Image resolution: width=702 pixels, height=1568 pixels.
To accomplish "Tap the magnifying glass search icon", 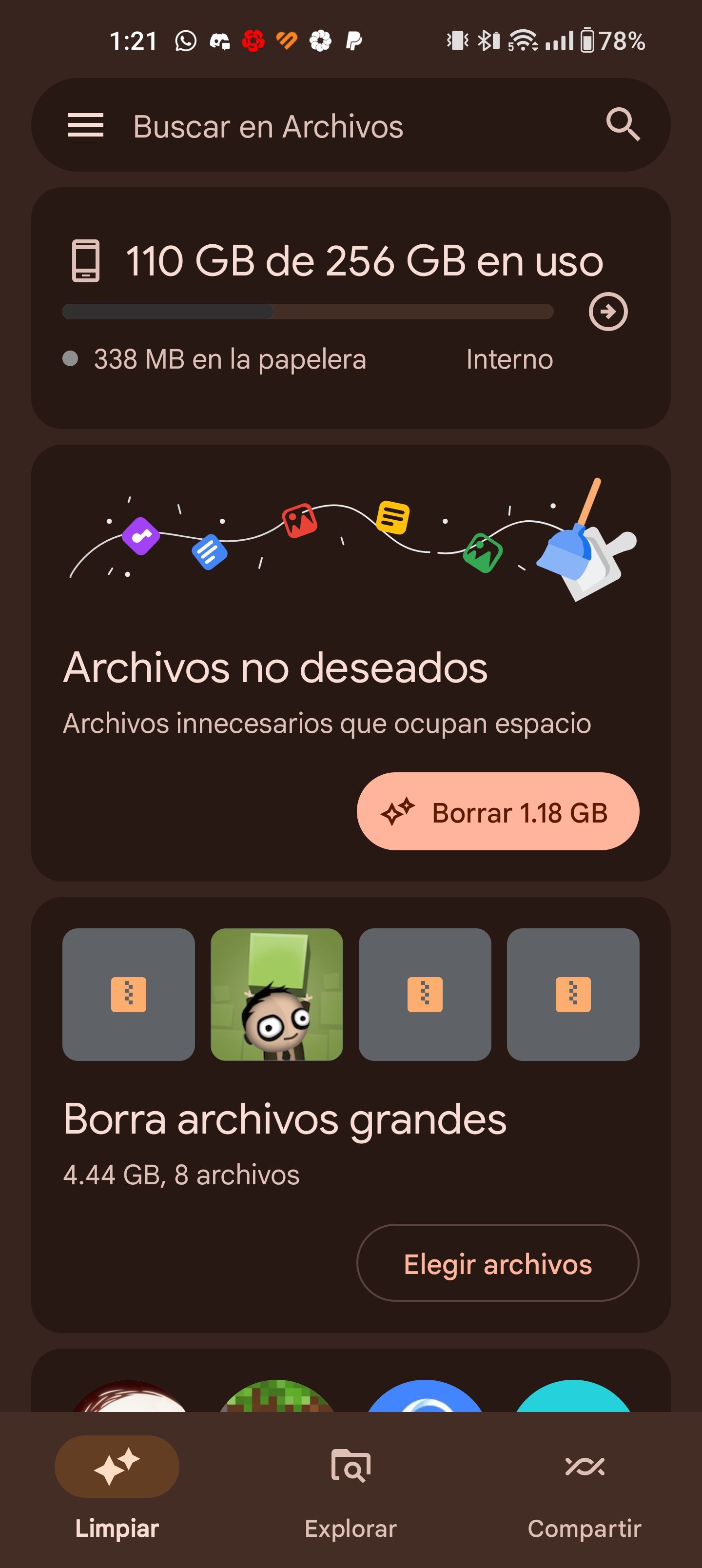I will (x=622, y=125).
